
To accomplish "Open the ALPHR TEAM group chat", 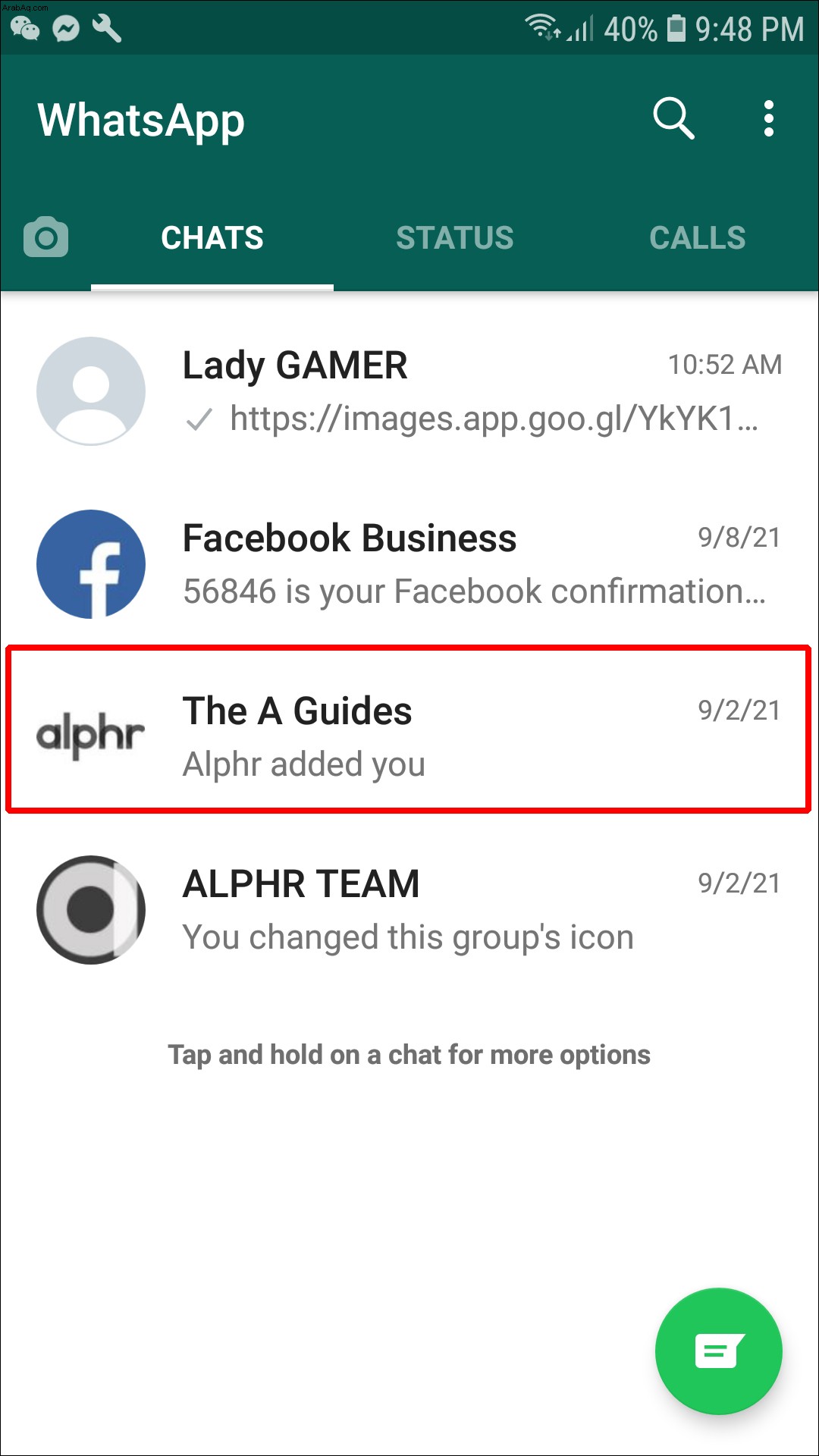I will click(x=470, y=910).
